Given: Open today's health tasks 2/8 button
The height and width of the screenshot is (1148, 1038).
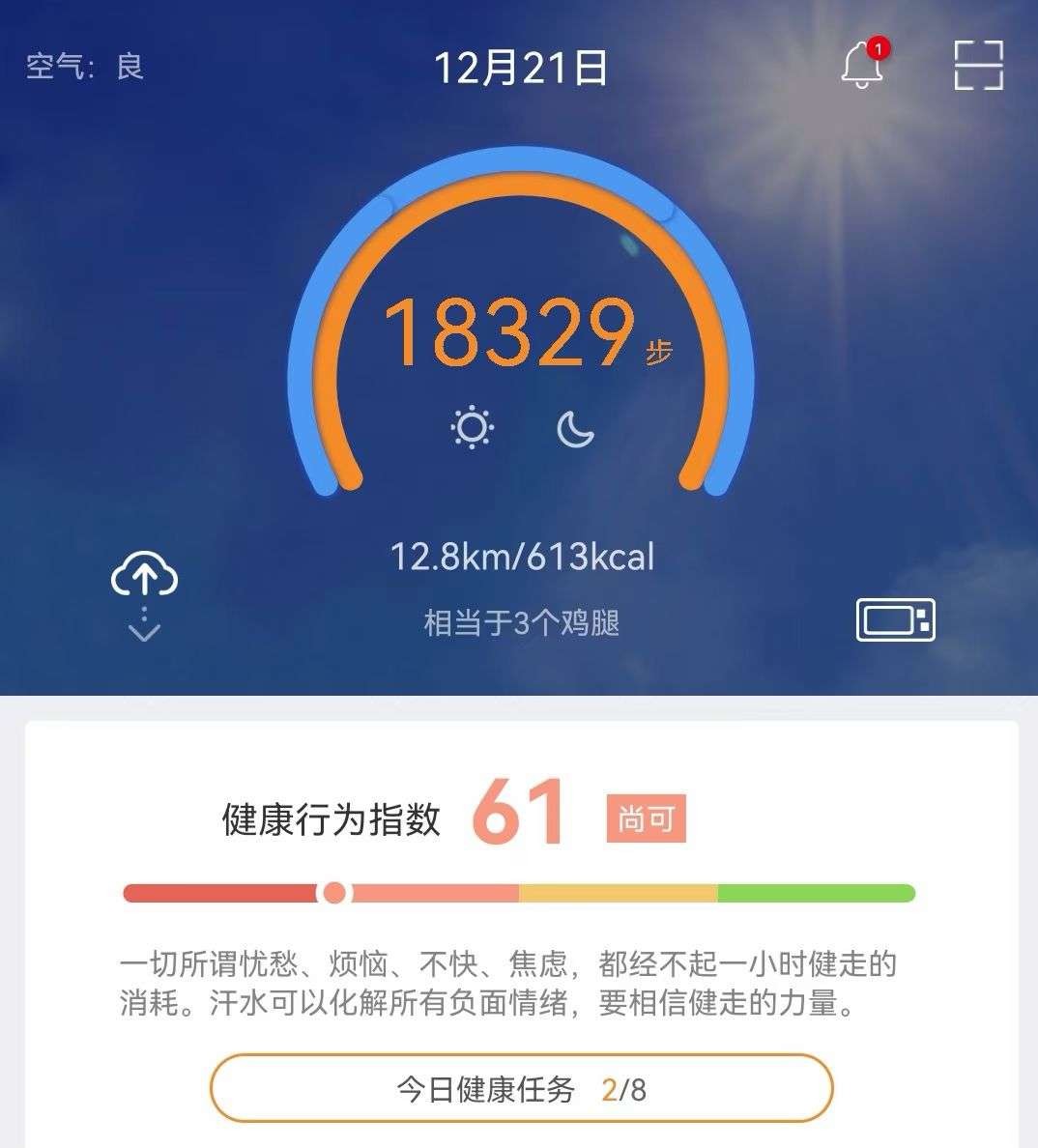Looking at the screenshot, I should (521, 1089).
